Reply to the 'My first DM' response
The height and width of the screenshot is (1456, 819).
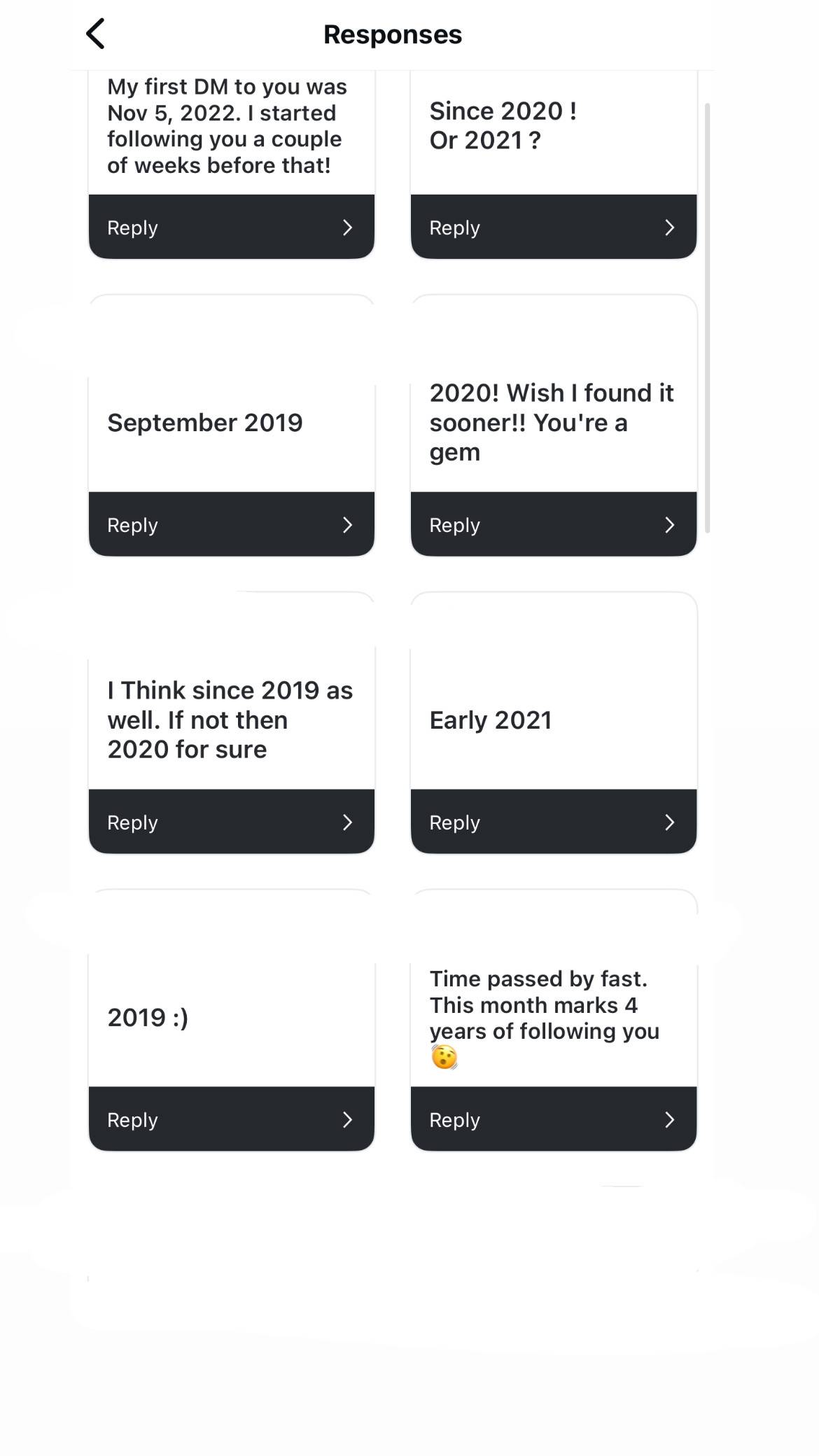(231, 227)
